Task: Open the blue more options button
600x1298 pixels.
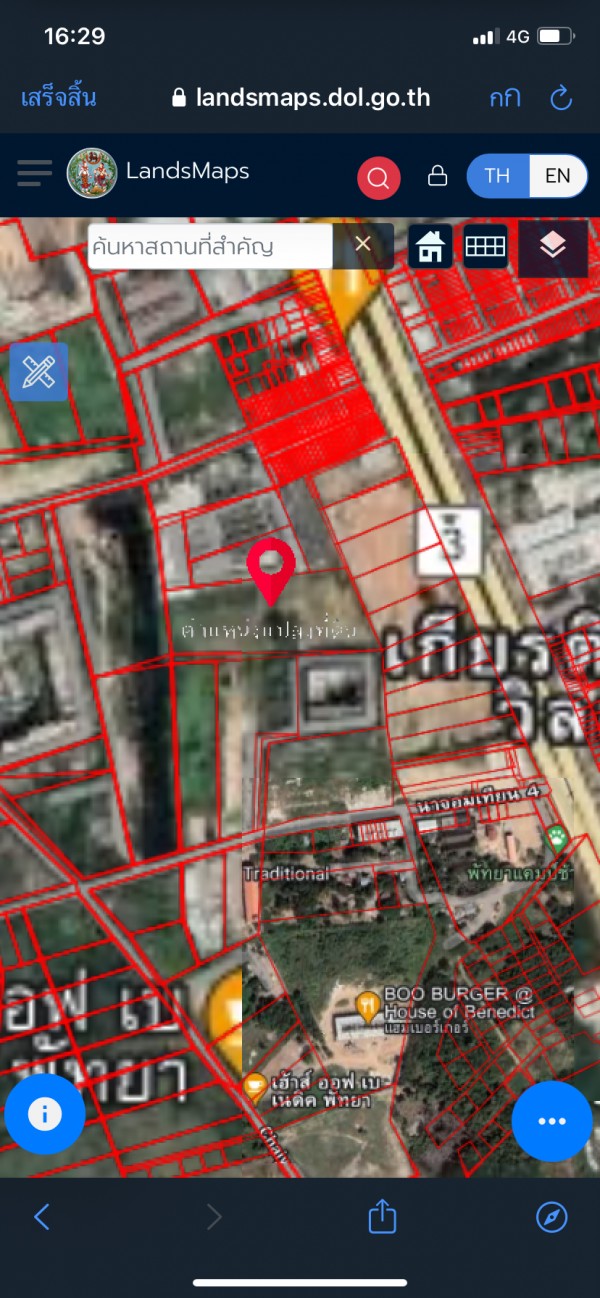Action: pos(552,1121)
